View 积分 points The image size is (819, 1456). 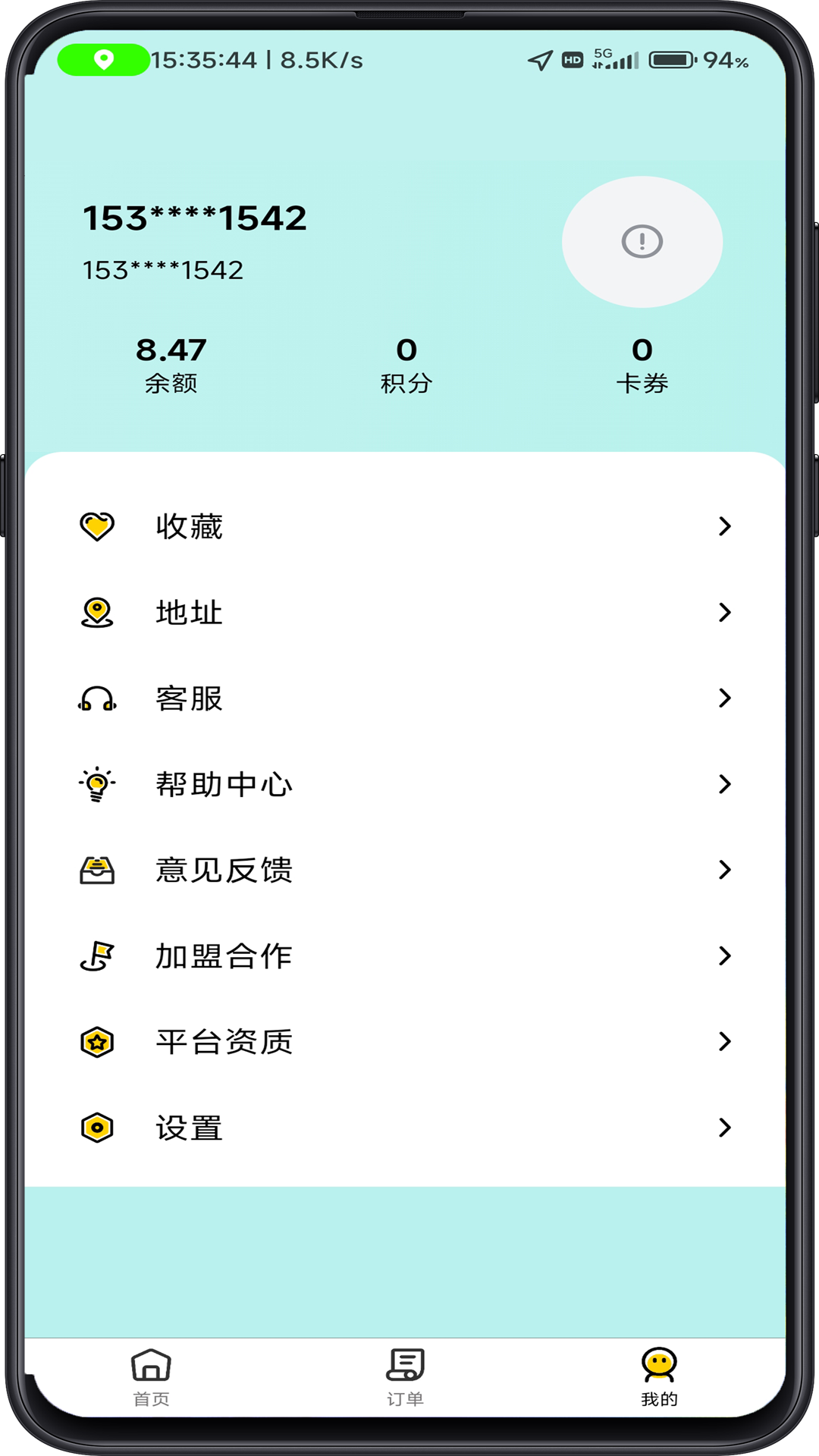pyautogui.click(x=406, y=365)
